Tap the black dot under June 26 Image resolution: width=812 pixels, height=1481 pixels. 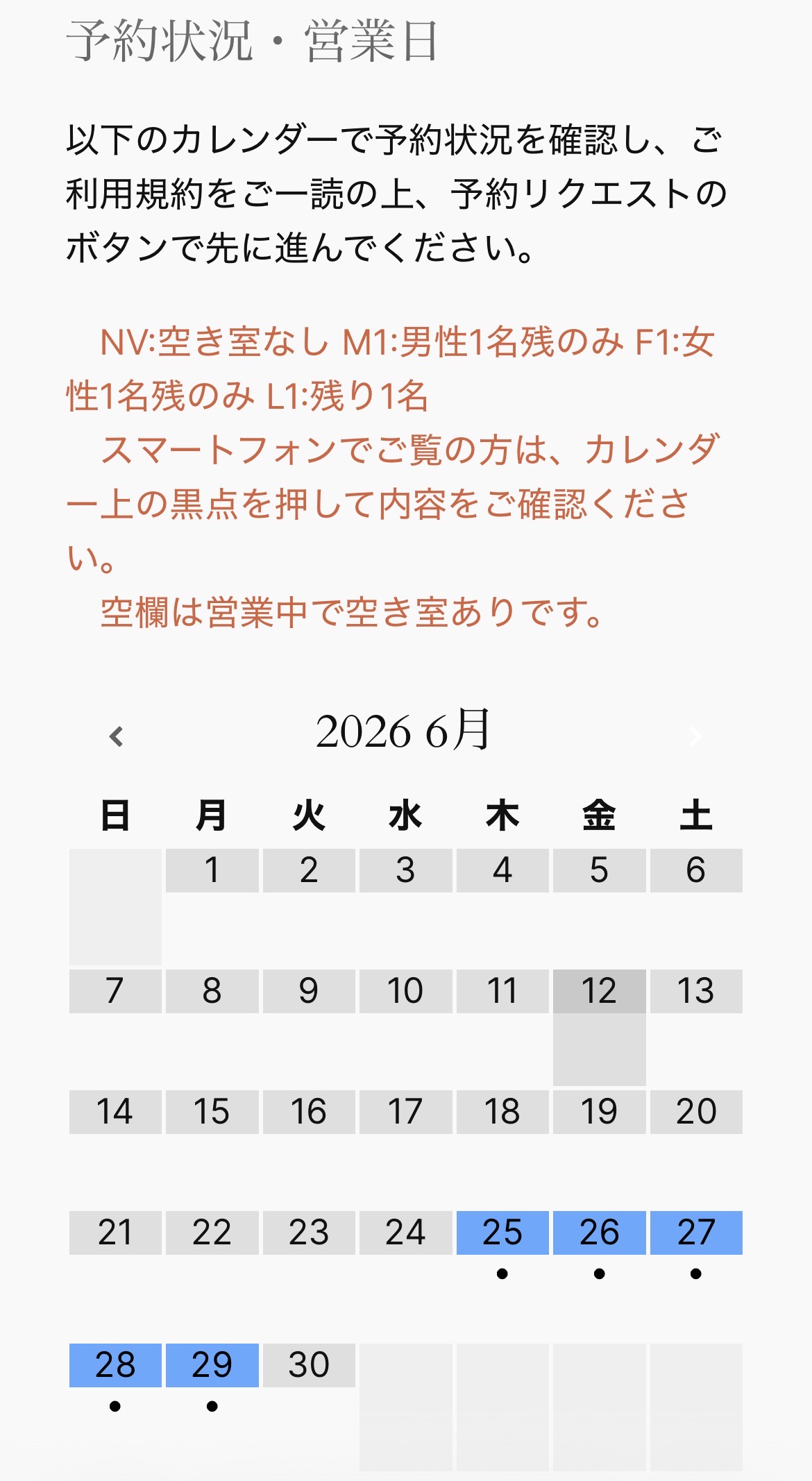[x=600, y=1273]
